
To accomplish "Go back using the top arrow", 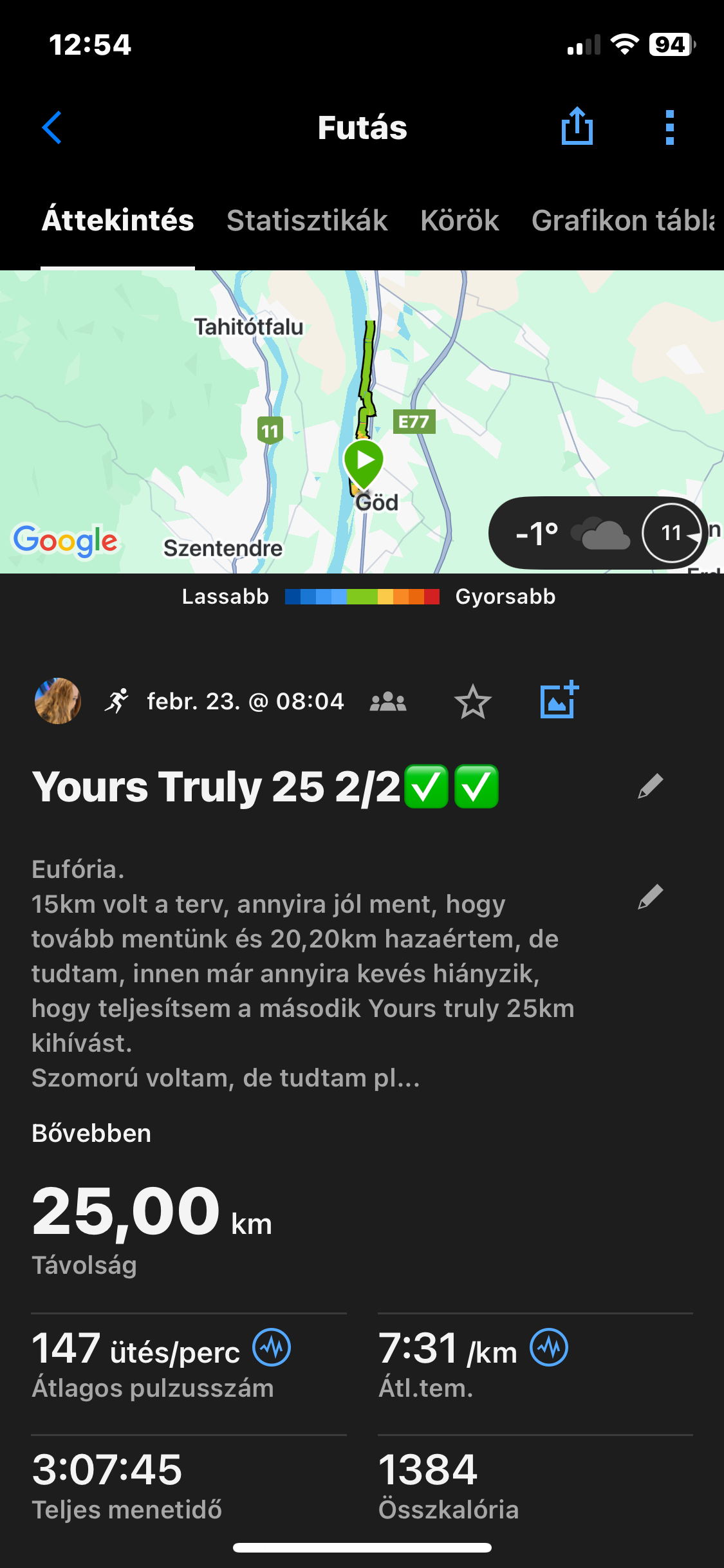I will (52, 127).
